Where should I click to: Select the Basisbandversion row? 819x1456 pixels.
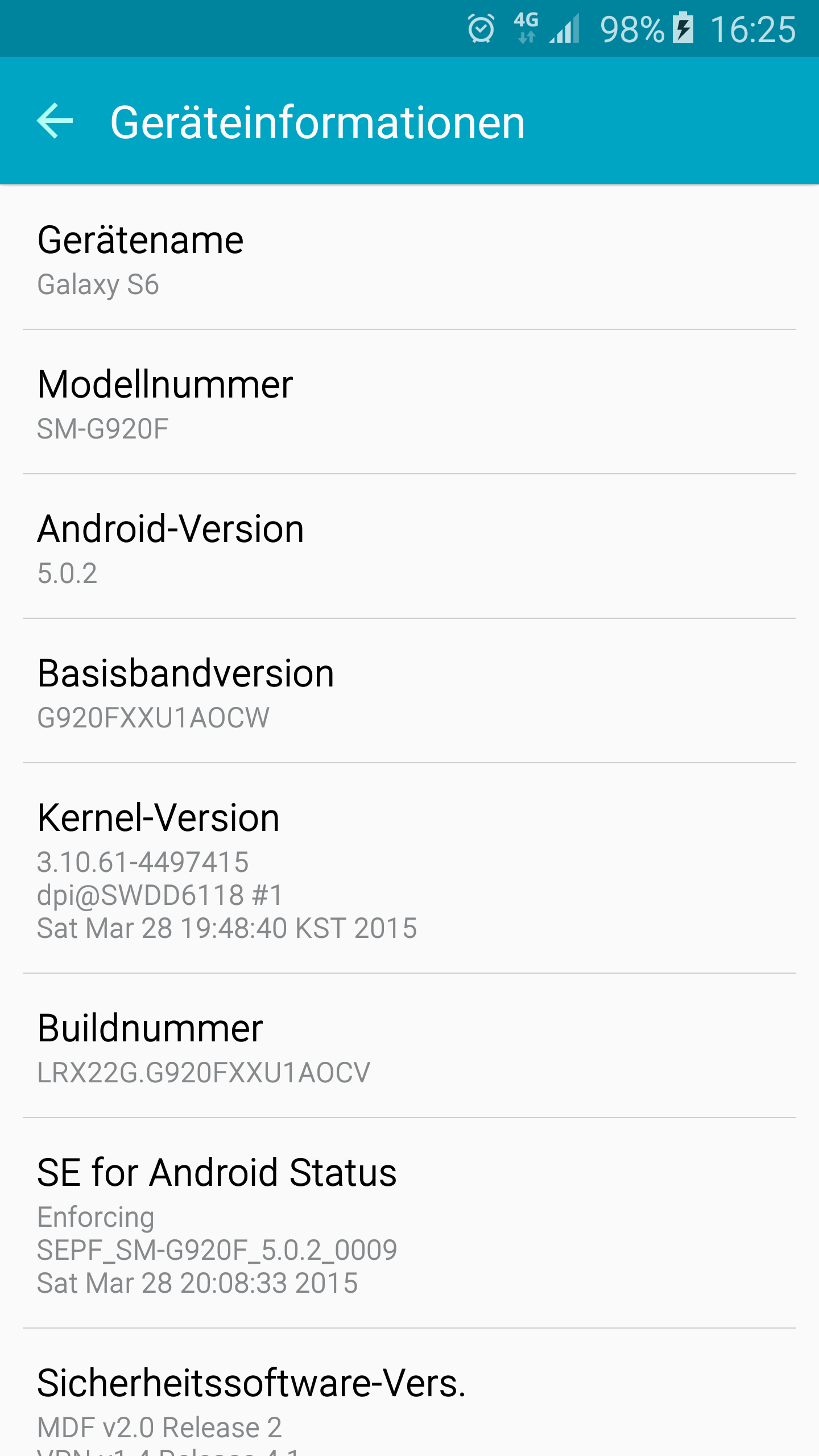click(409, 691)
